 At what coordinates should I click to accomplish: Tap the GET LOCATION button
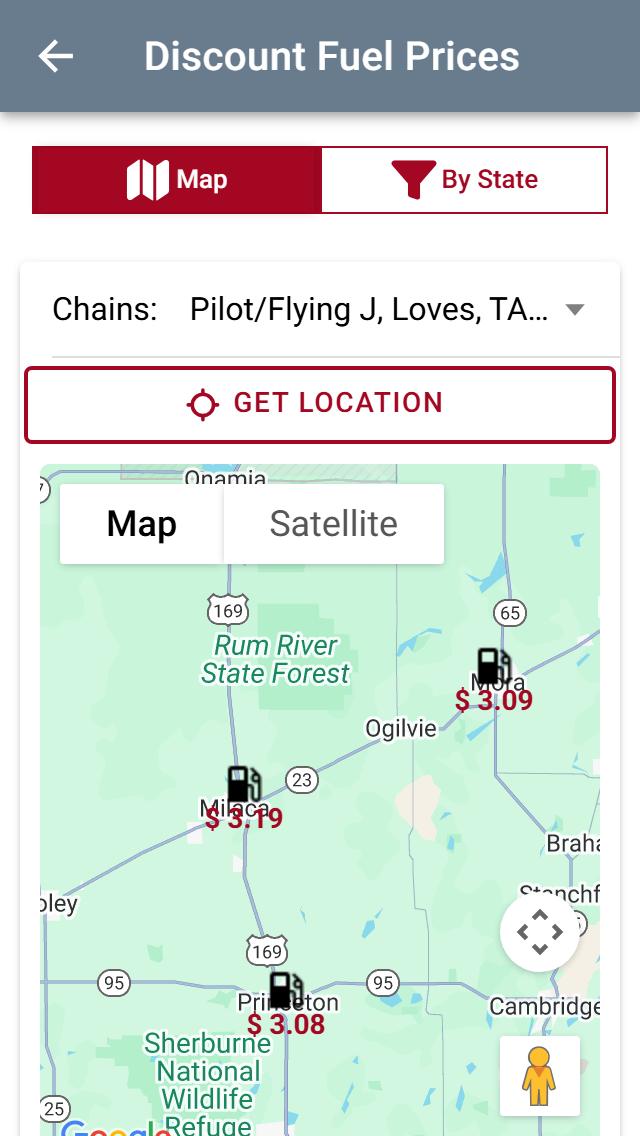320,405
